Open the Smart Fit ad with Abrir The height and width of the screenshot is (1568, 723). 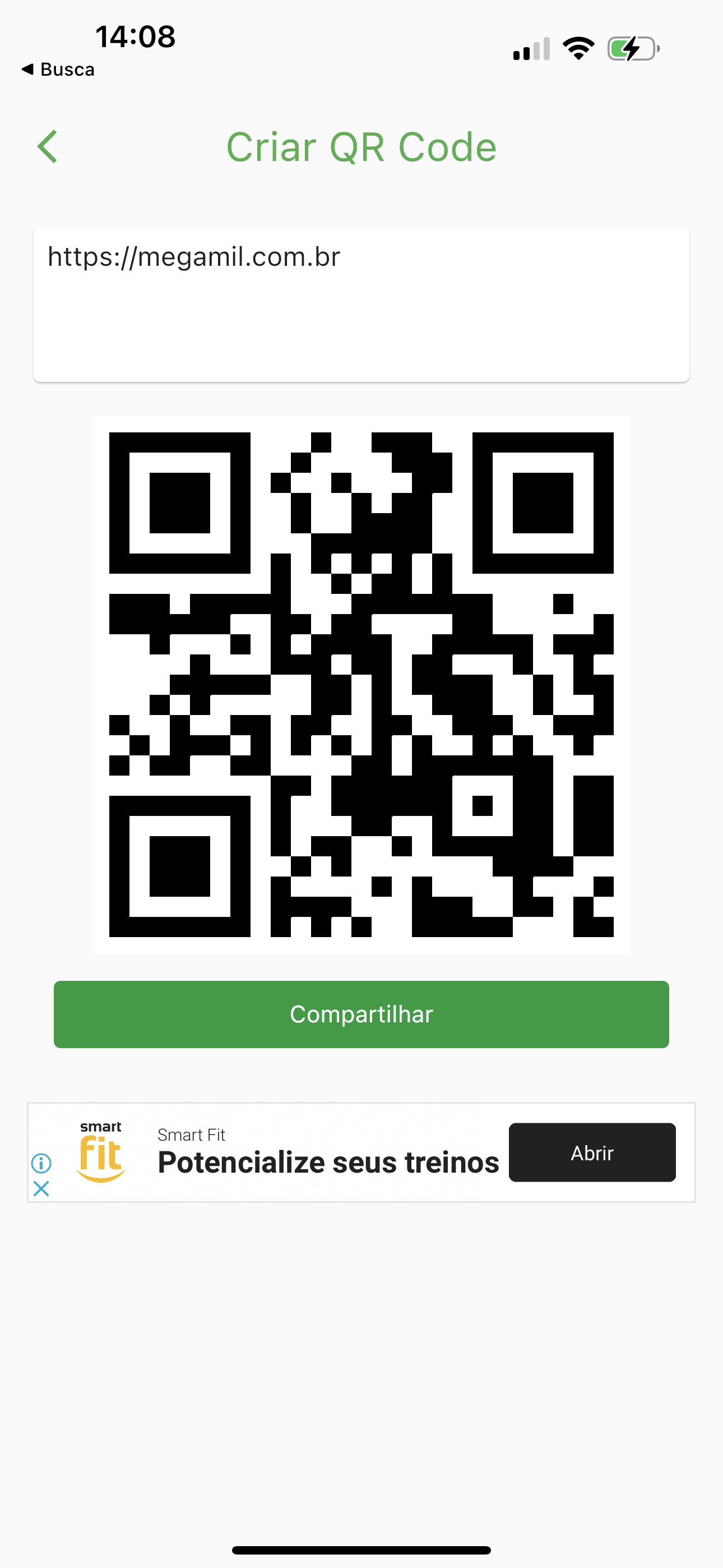click(x=591, y=1152)
